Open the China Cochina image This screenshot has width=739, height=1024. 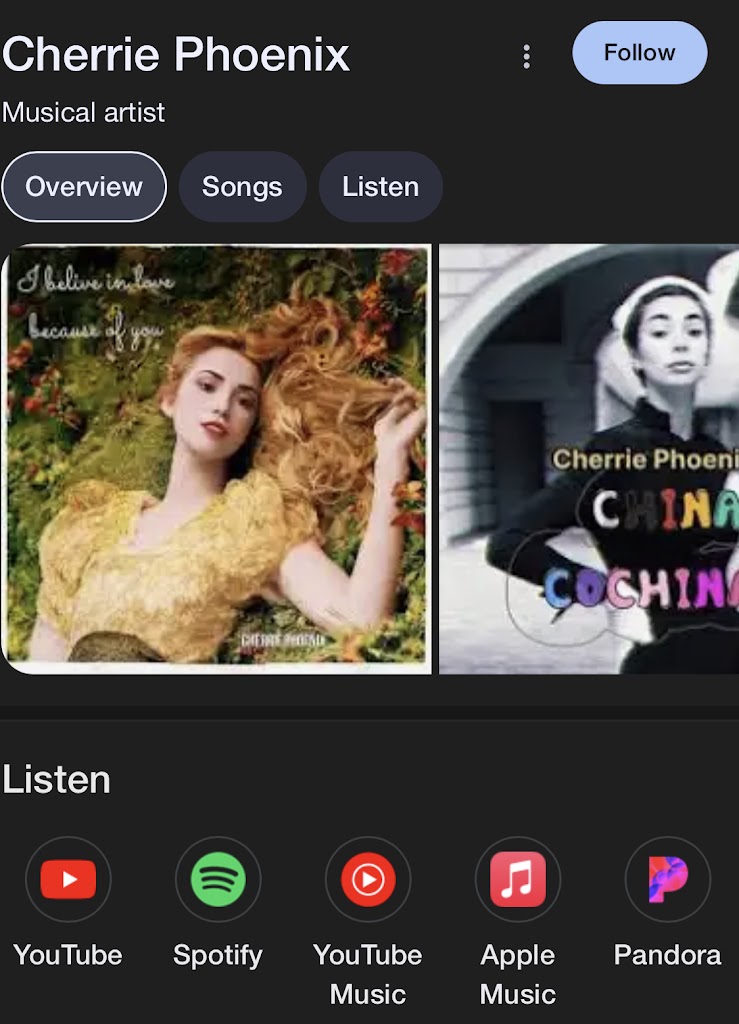click(590, 458)
